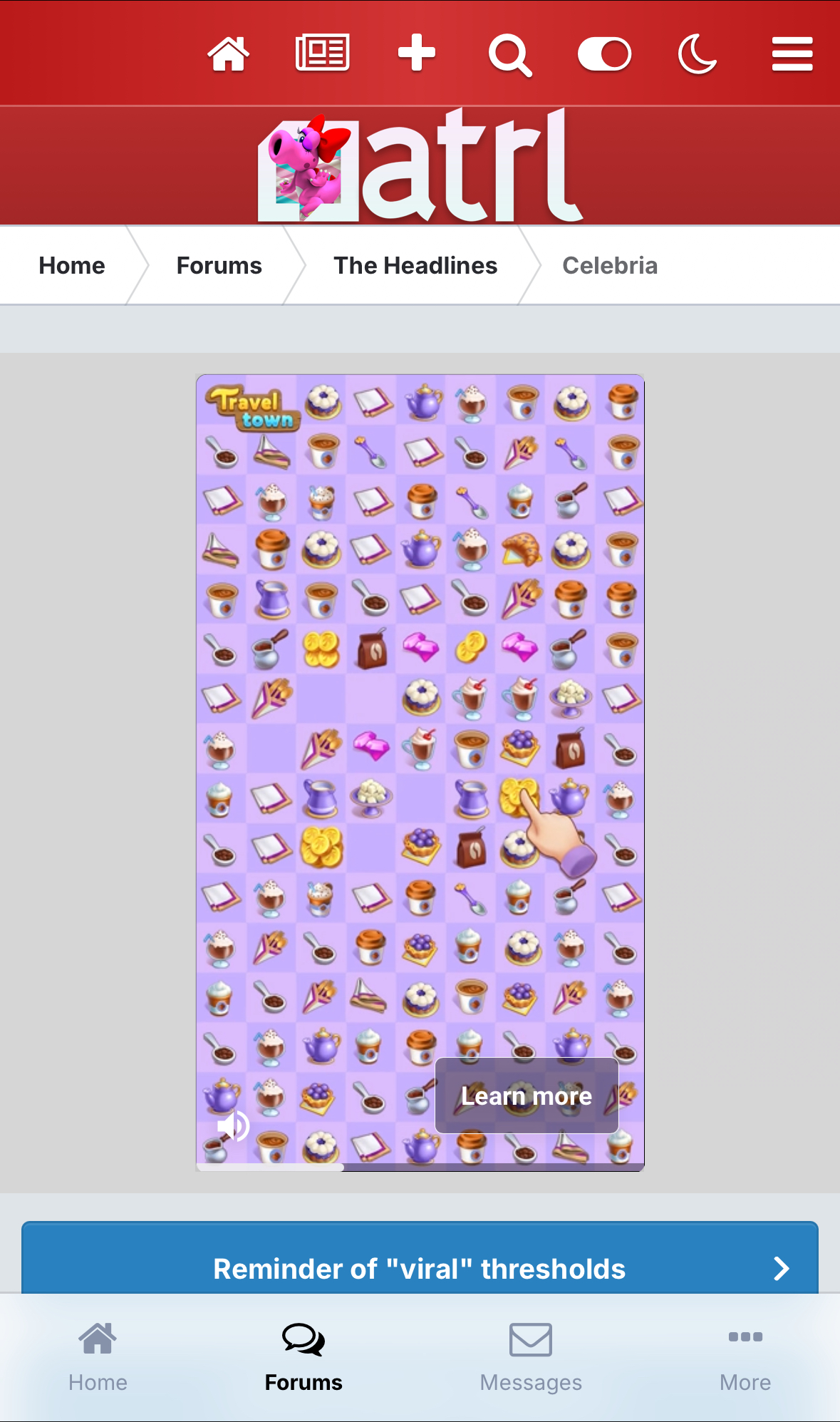Open the hamburger menu
The height and width of the screenshot is (1422, 840).
coord(792,54)
